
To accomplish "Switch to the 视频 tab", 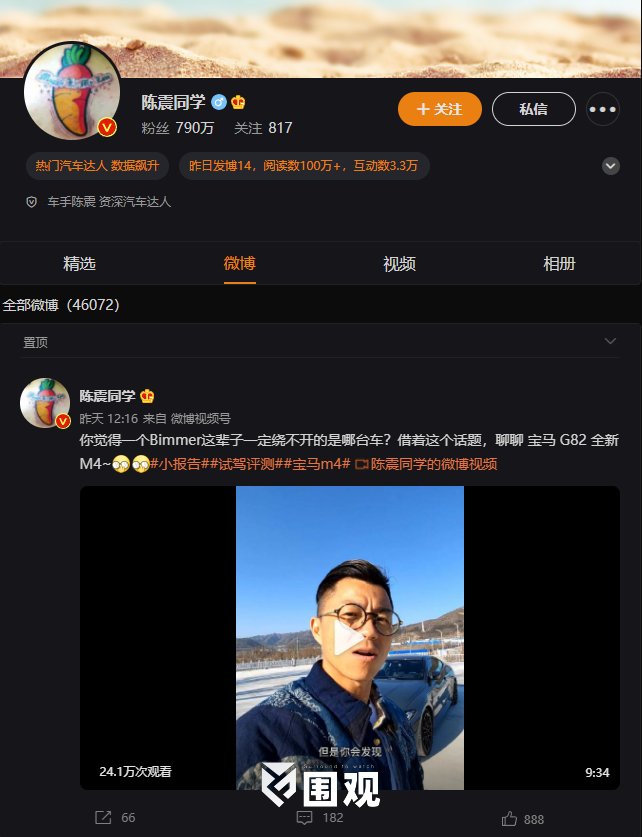I will pyautogui.click(x=399, y=264).
